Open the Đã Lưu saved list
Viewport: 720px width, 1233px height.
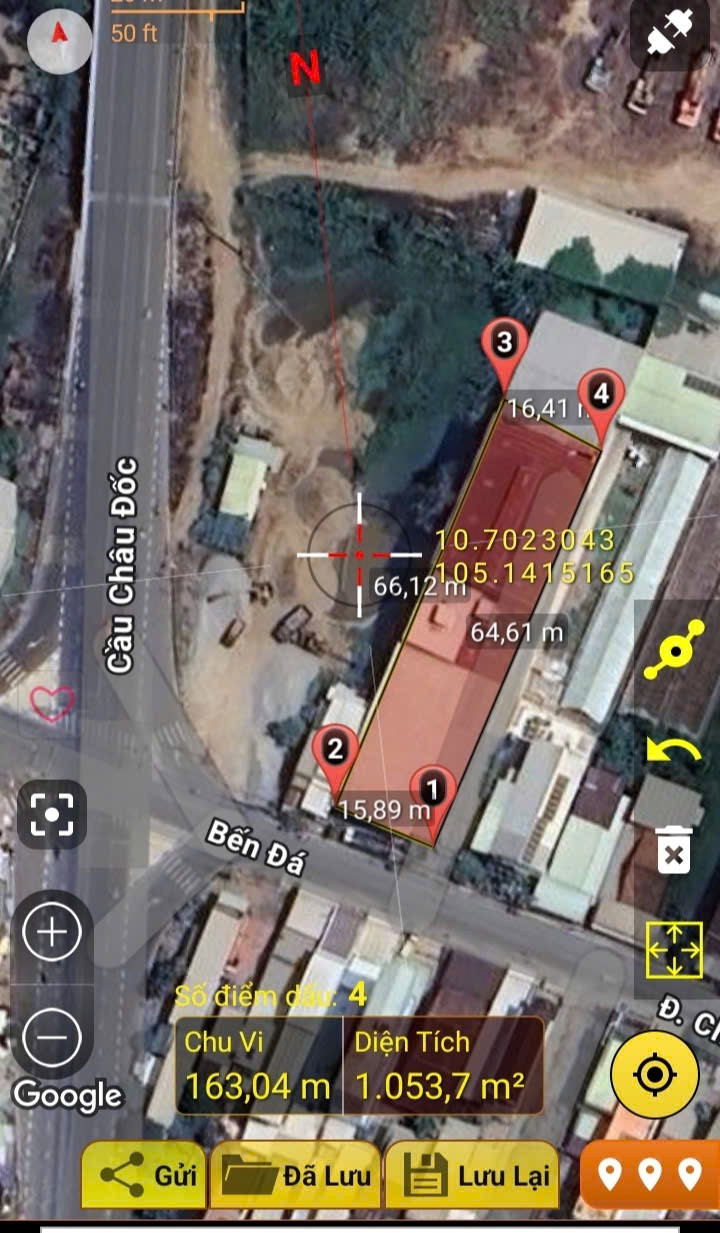click(296, 1175)
